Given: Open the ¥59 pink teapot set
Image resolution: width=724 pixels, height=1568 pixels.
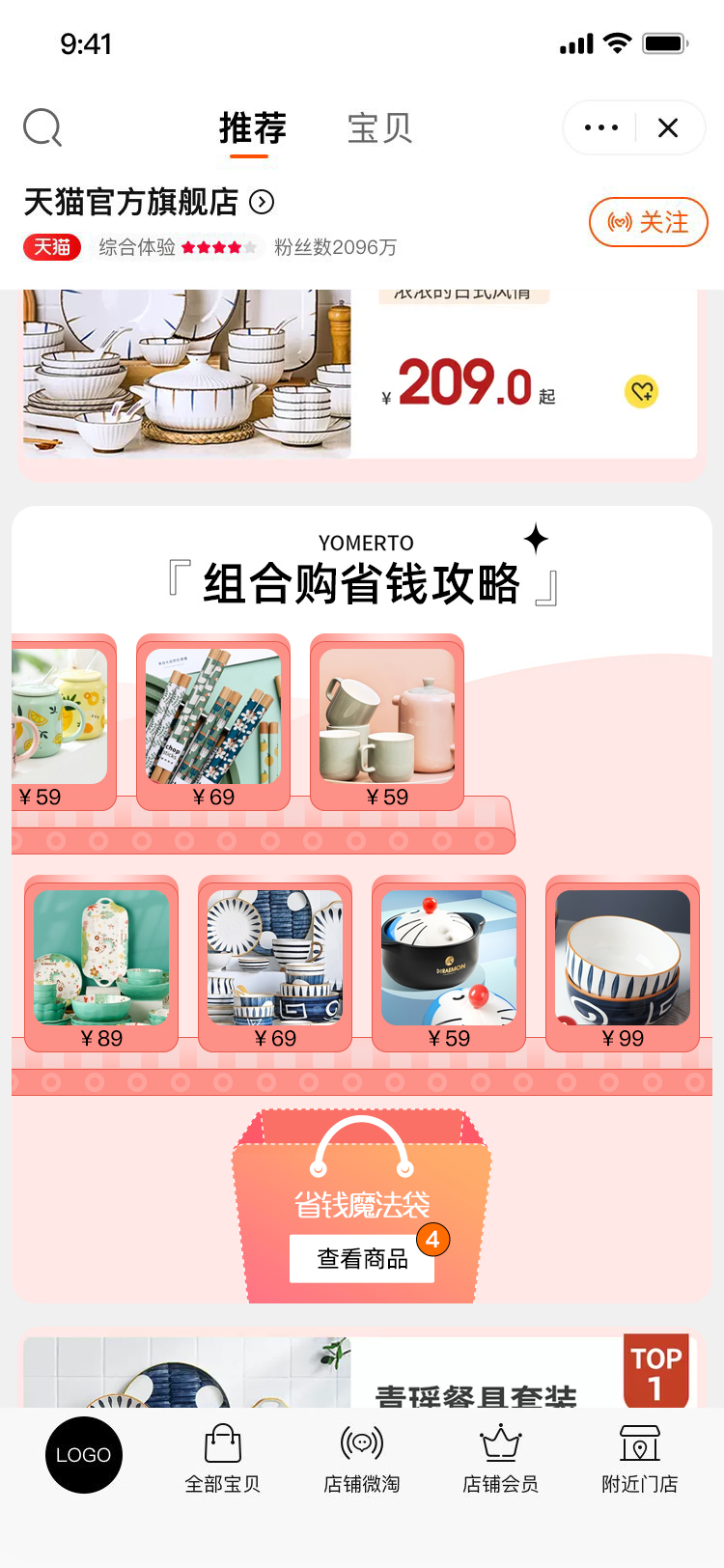Looking at the screenshot, I should click(x=387, y=721).
